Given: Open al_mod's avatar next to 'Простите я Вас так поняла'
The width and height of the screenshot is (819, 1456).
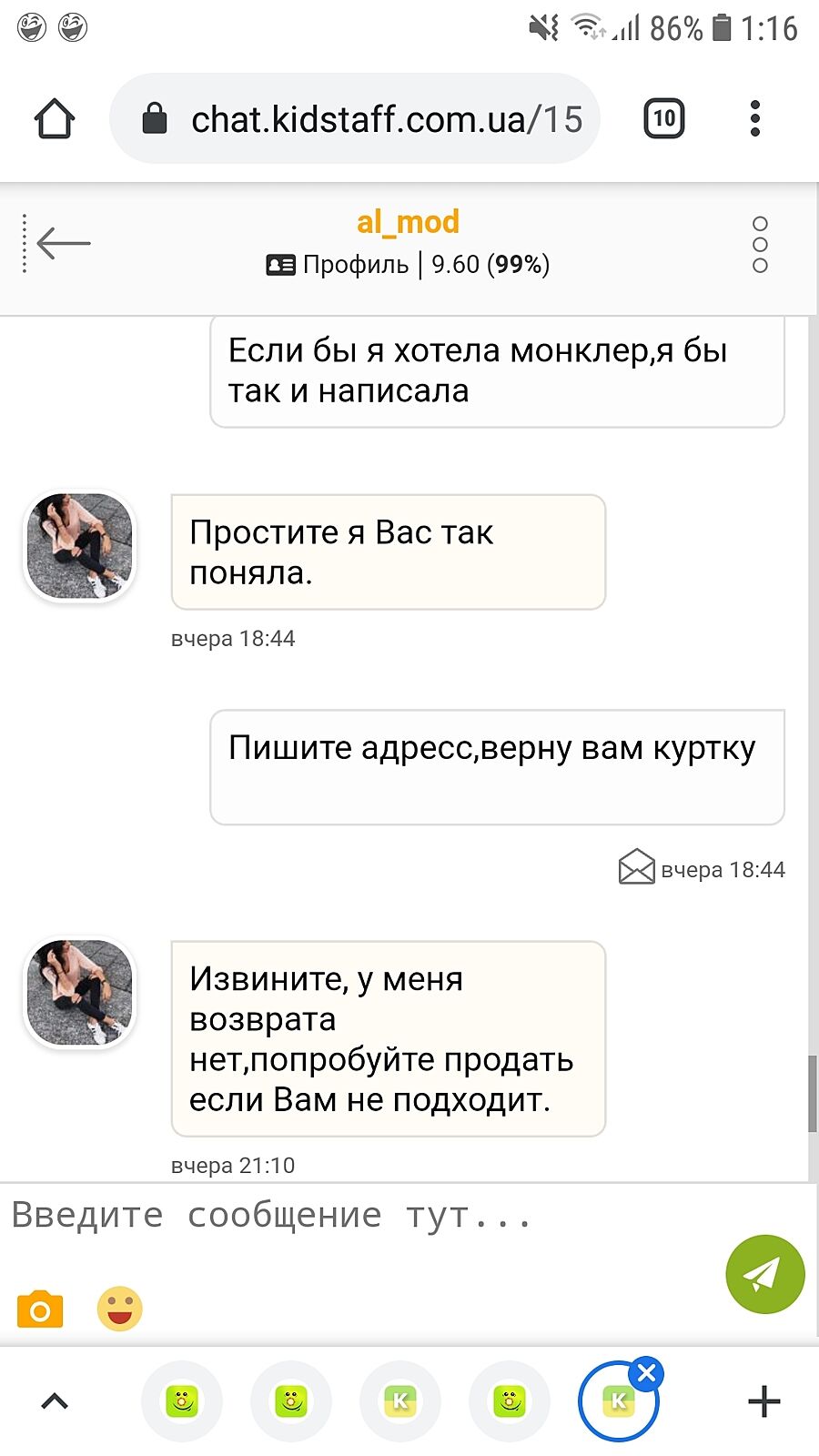Looking at the screenshot, I should point(79,546).
